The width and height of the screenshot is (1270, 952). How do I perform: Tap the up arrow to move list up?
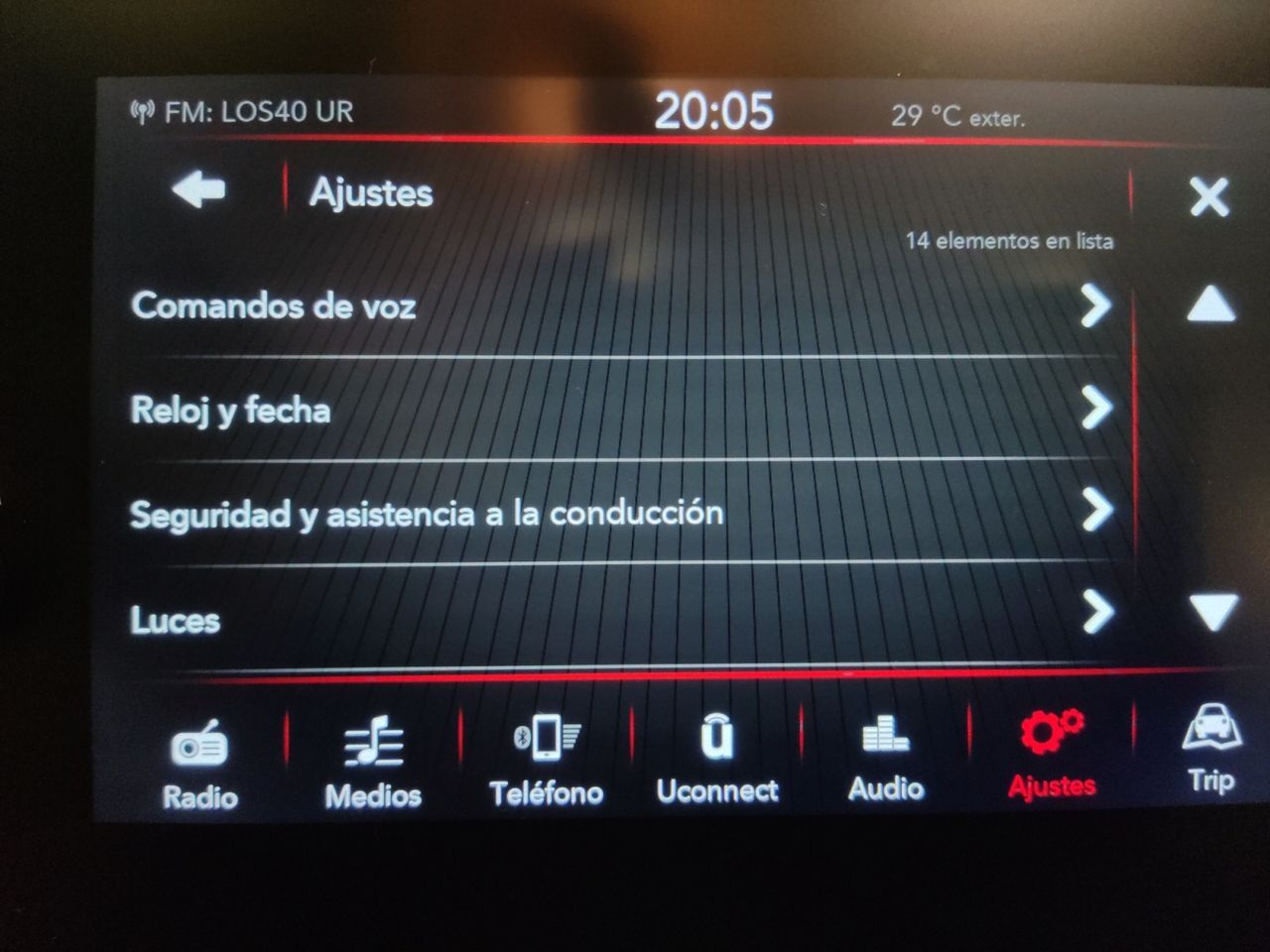pyautogui.click(x=1210, y=304)
